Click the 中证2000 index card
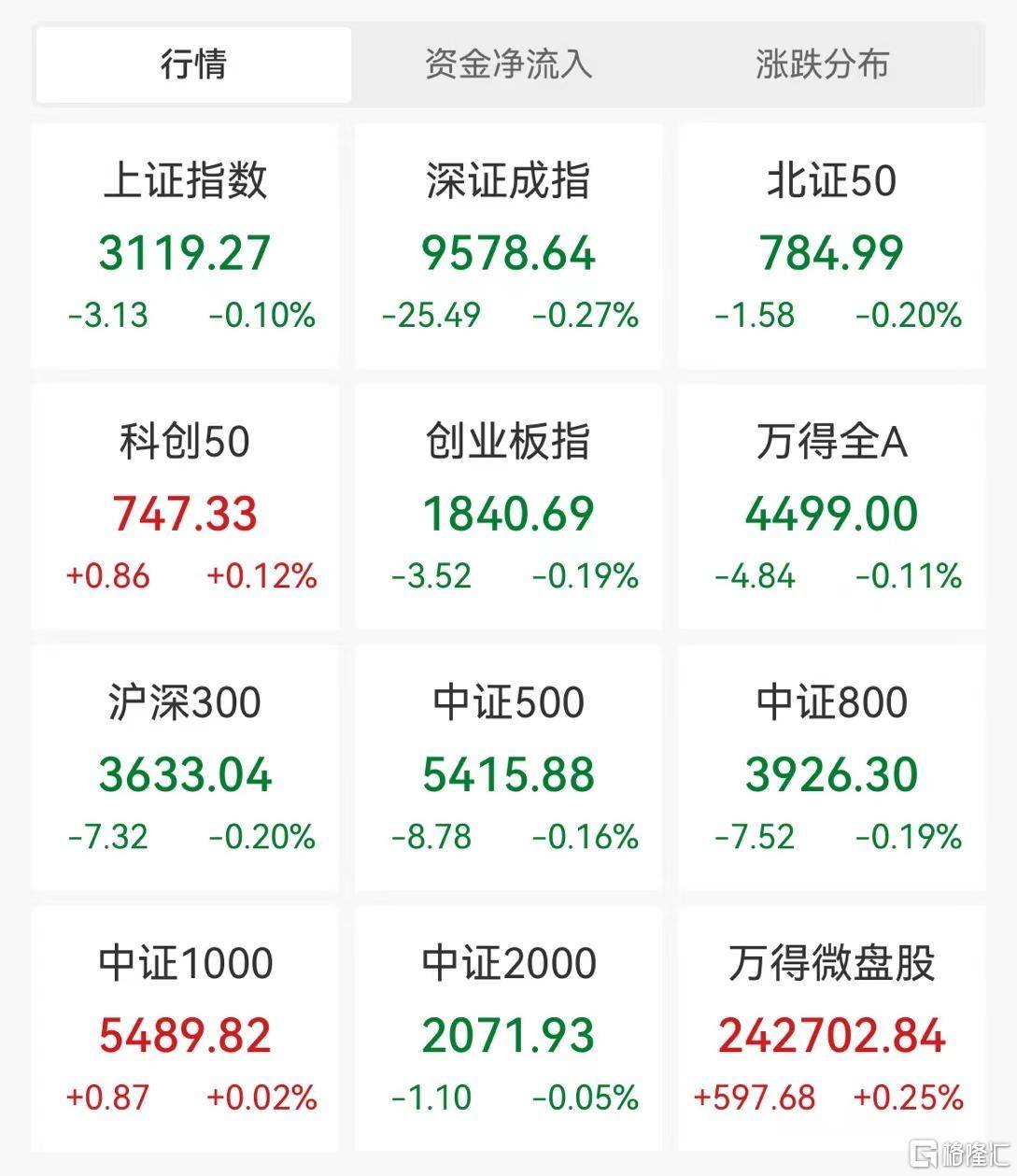This screenshot has height=1176, width=1017. (508, 1027)
